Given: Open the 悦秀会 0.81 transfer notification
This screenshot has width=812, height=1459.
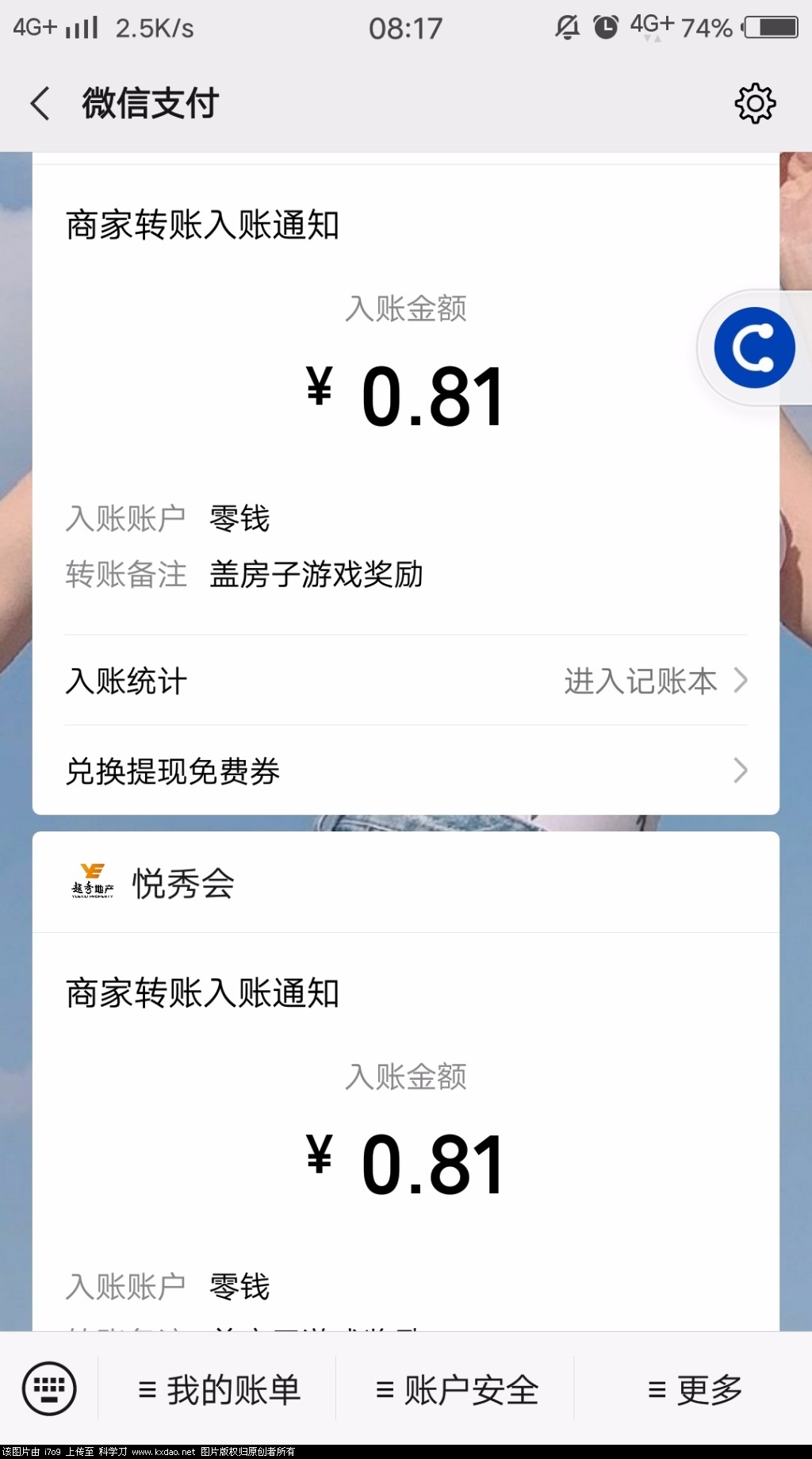Looking at the screenshot, I should (405, 1150).
